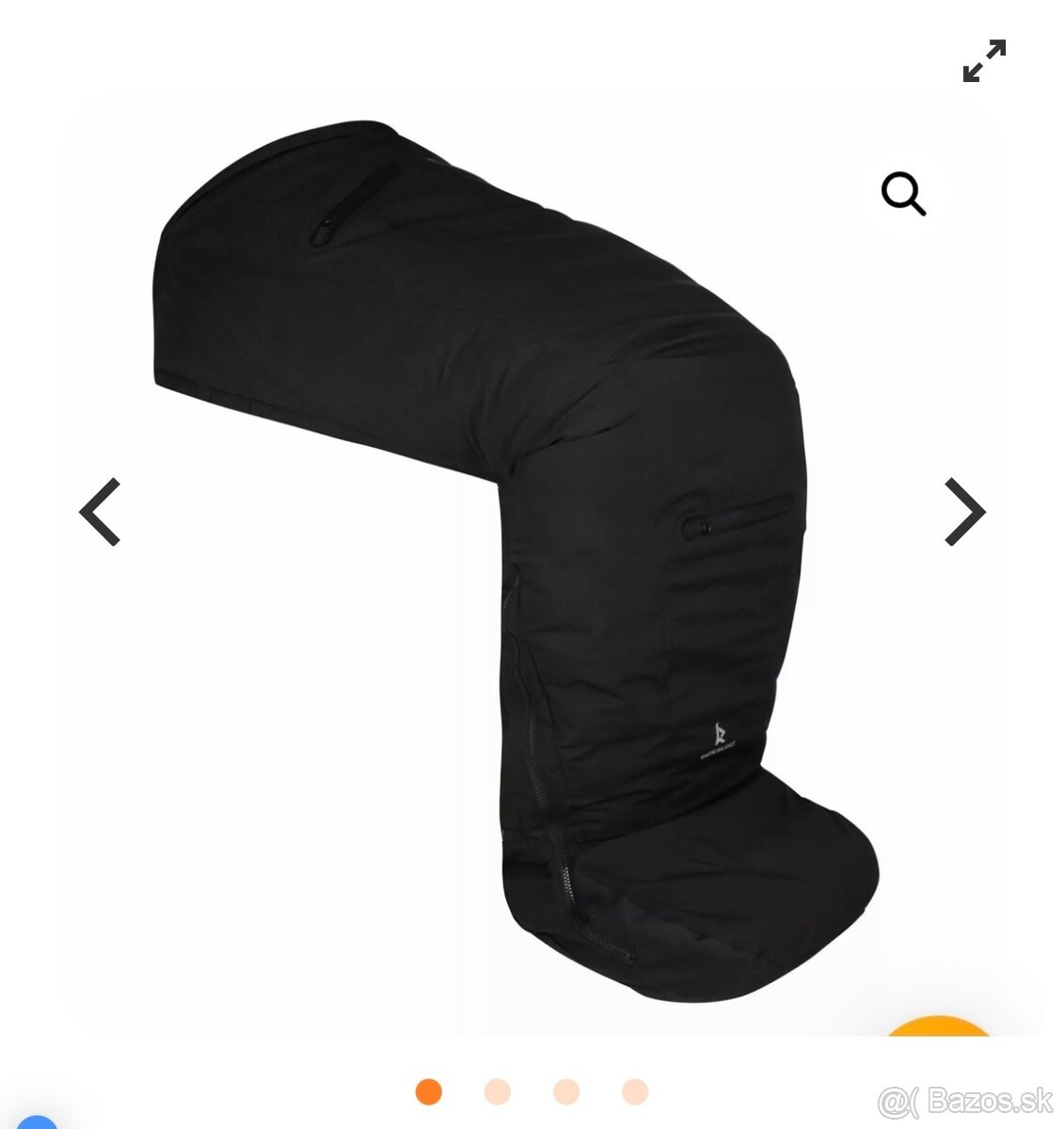The width and height of the screenshot is (1064, 1129).
Task: Select the third image indicator dot
Action: (566, 1091)
